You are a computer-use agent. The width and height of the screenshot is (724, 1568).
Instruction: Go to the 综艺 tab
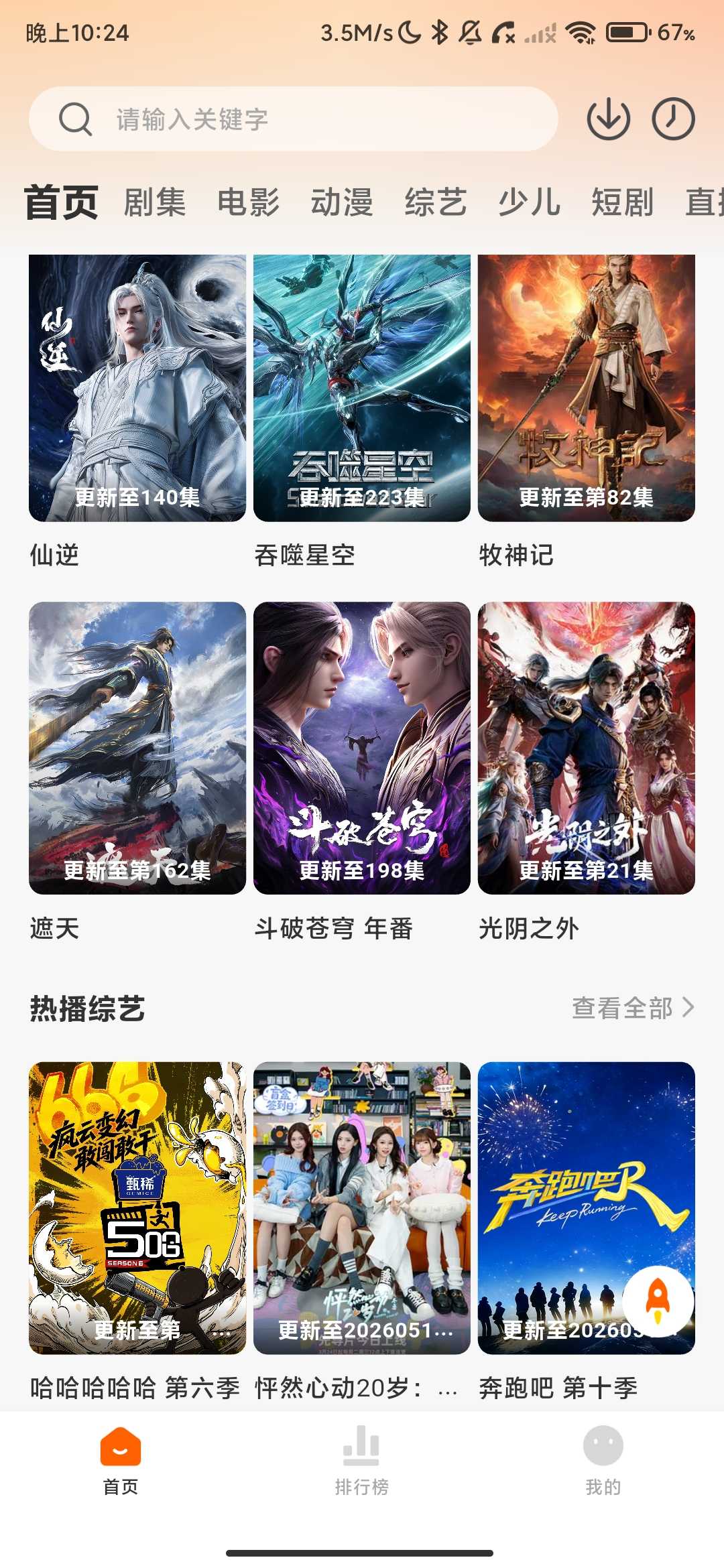[x=436, y=202]
